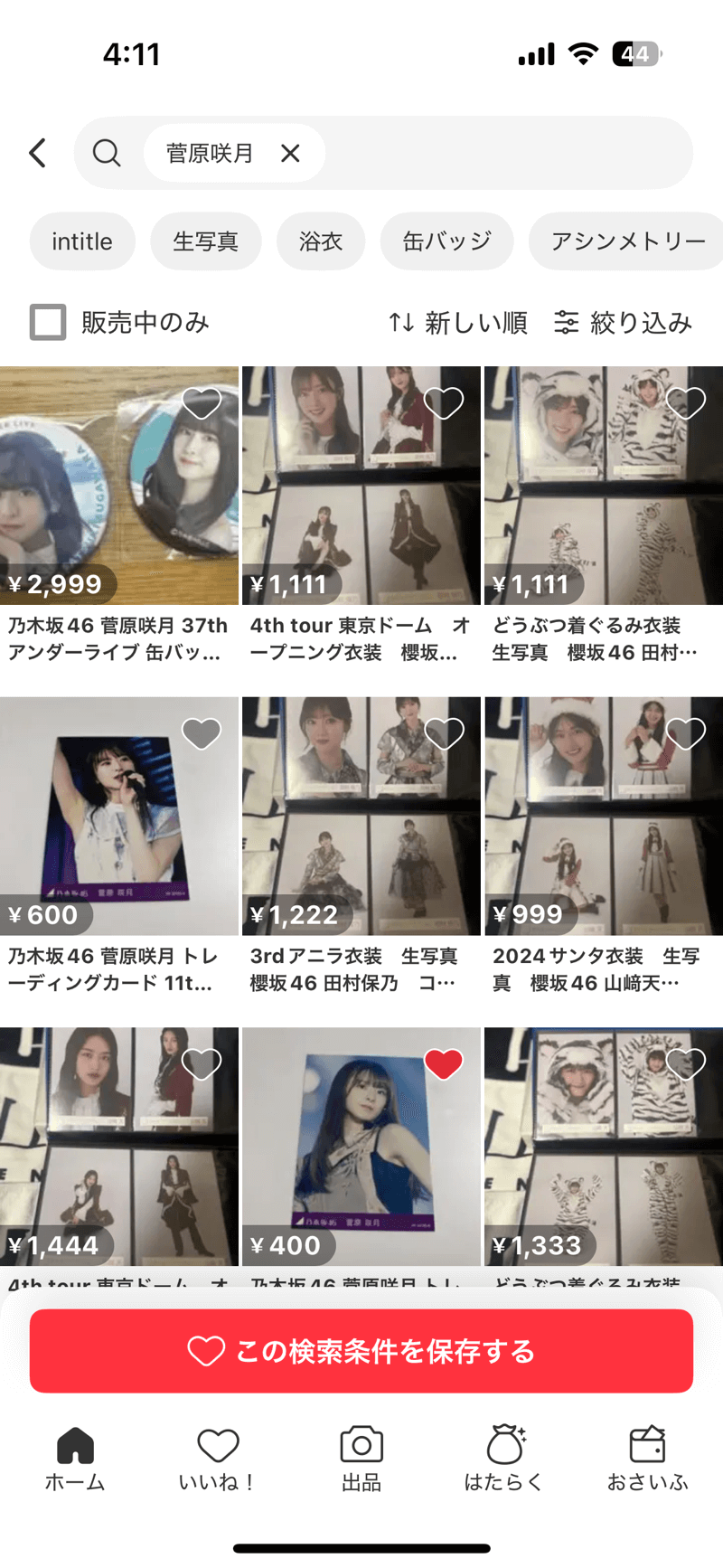723x1568 pixels.
Task: Open the ¥2,999 缶バッジ listing
Action: [x=118, y=486]
